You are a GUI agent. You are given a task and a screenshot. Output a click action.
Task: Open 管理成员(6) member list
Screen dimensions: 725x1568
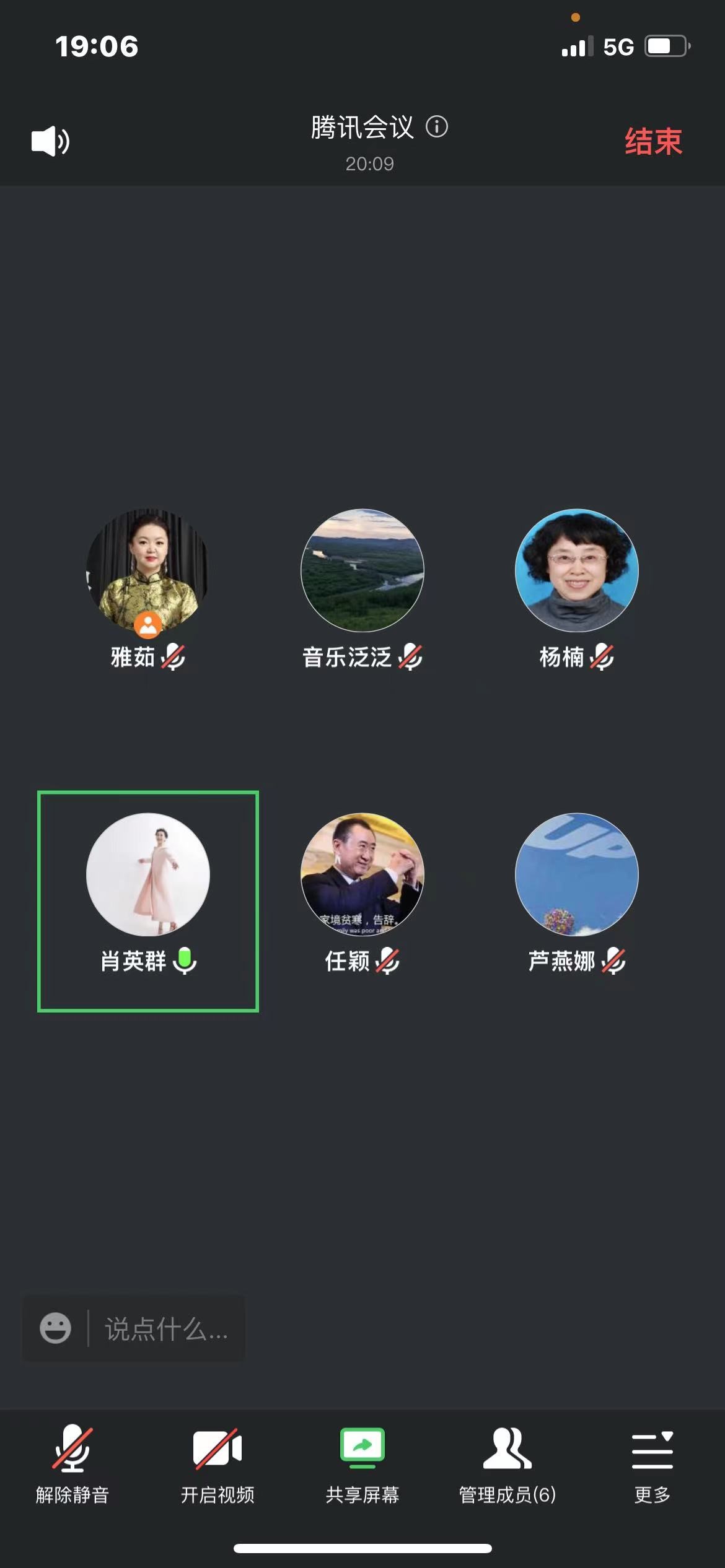point(507,1464)
